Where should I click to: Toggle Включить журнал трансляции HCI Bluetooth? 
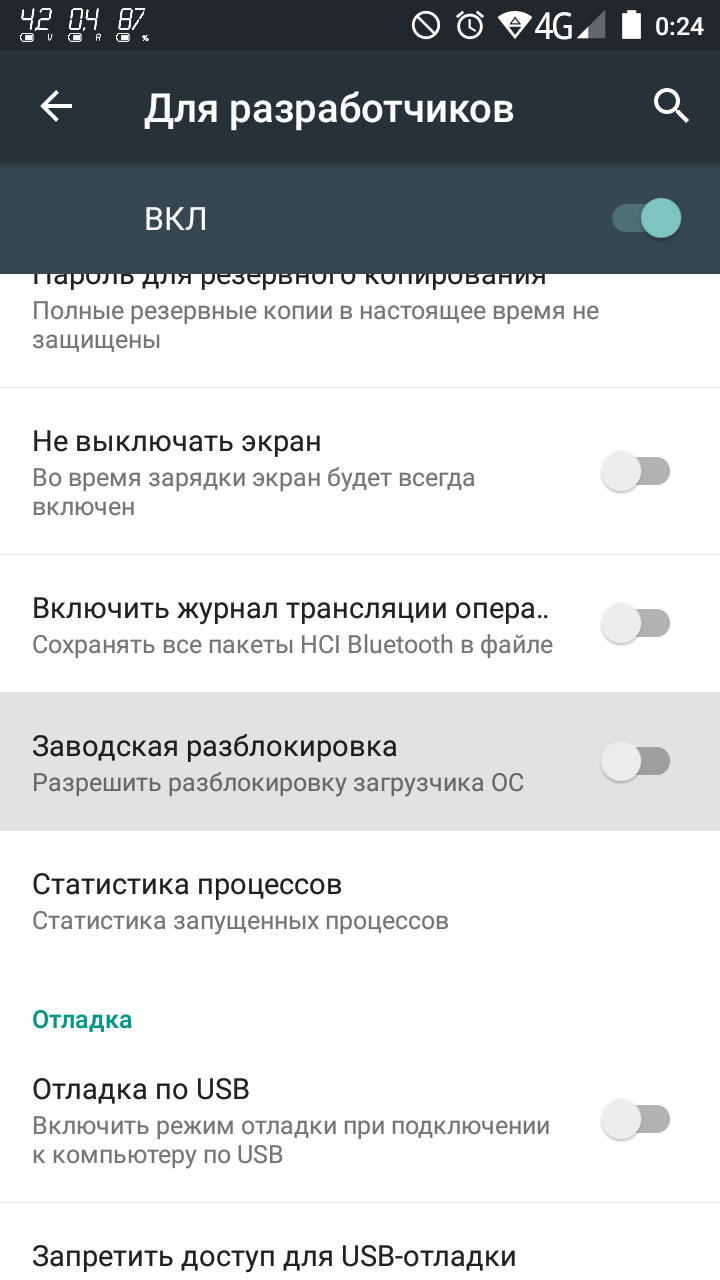pos(635,624)
